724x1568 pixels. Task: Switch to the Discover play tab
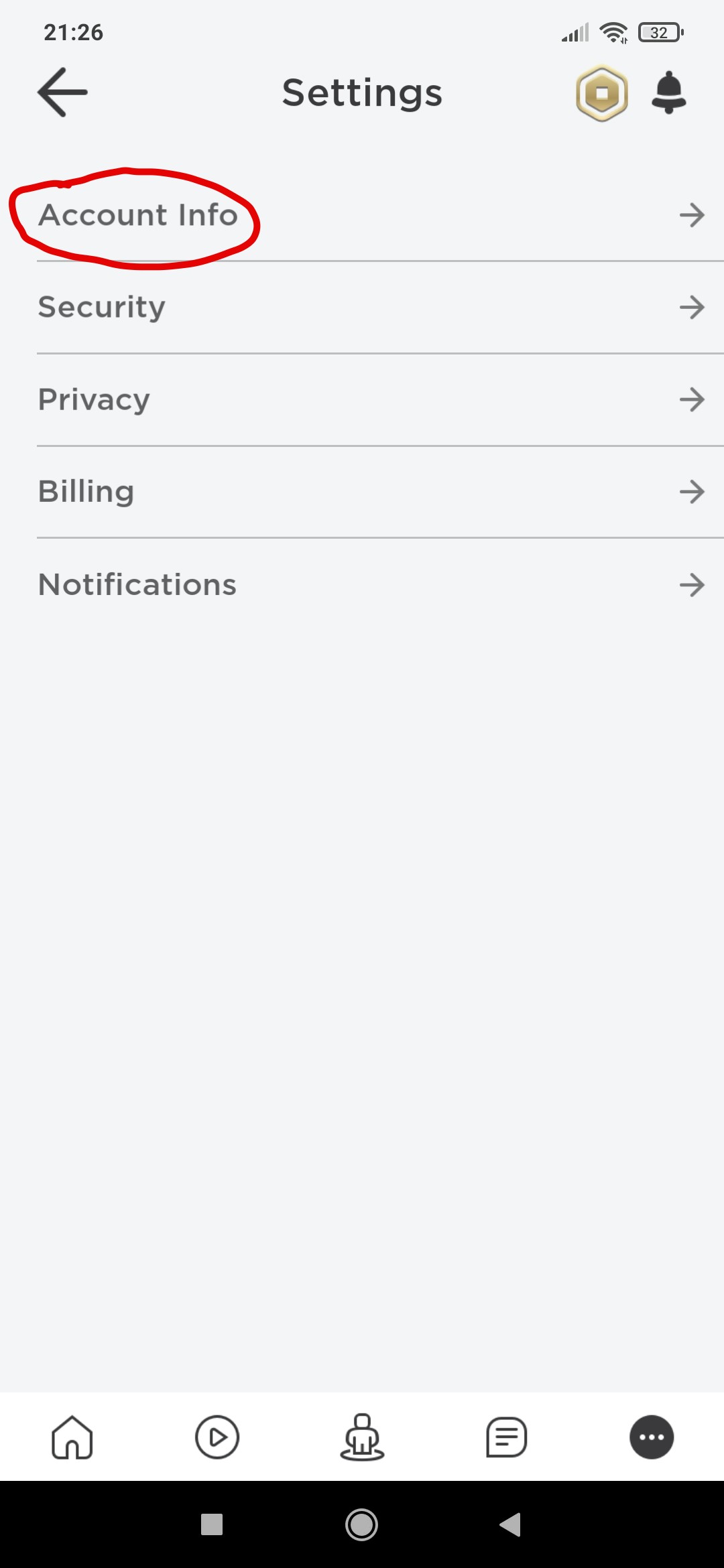pyautogui.click(x=217, y=1437)
